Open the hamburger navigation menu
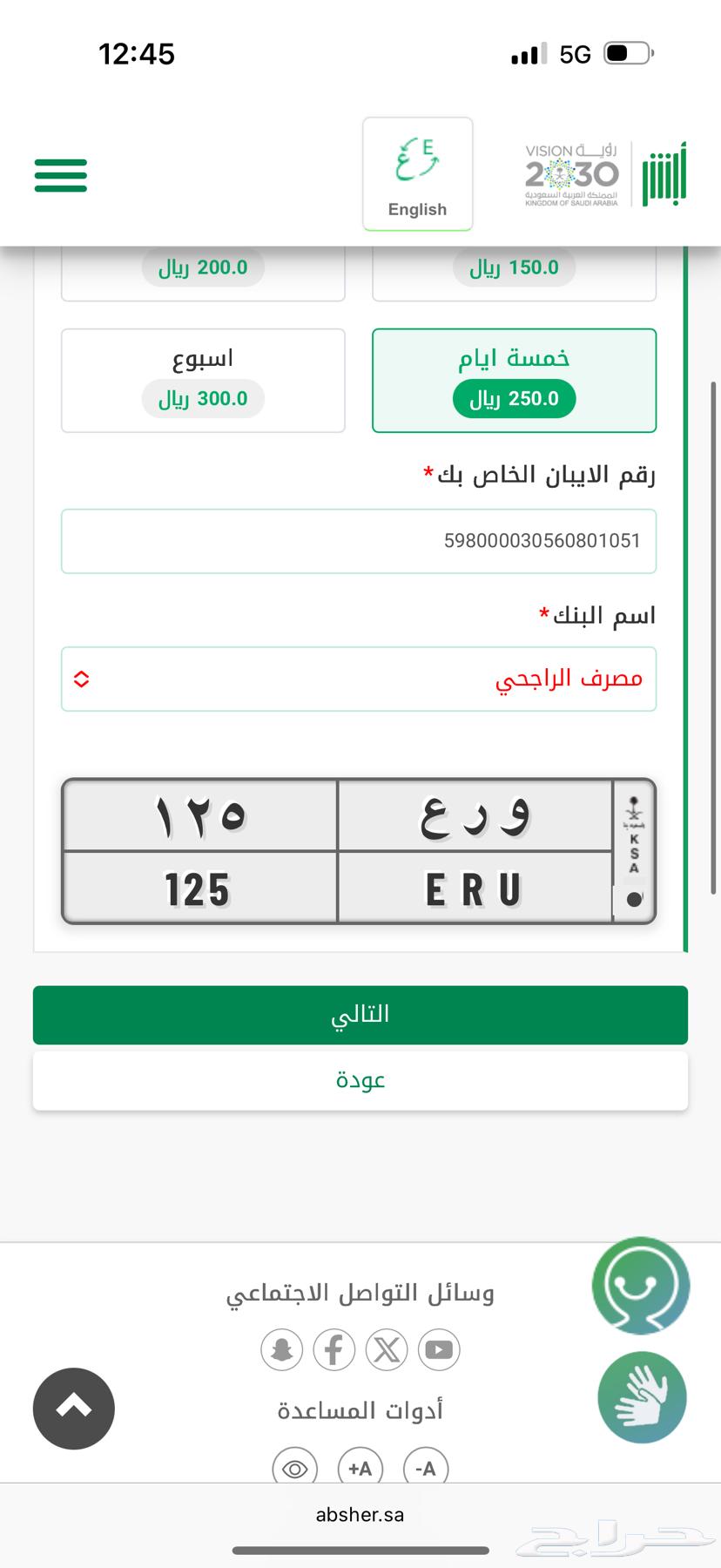This screenshot has width=721, height=1568. coord(59,174)
